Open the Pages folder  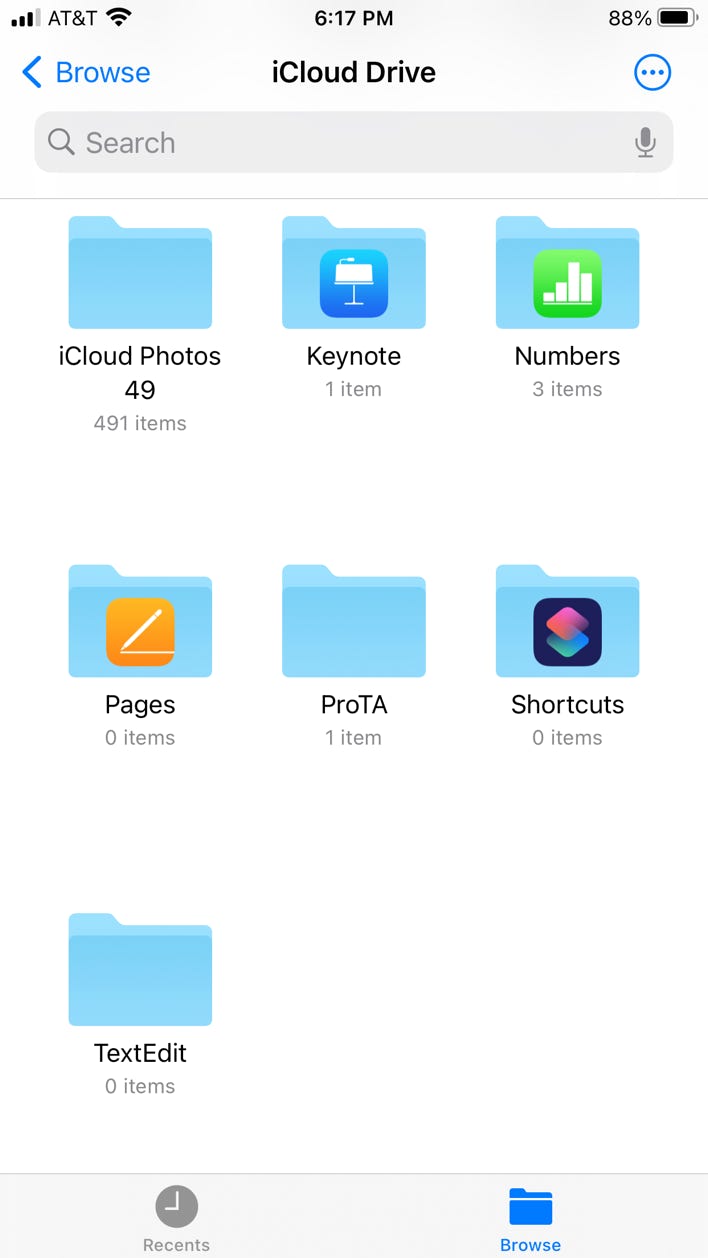(x=140, y=622)
